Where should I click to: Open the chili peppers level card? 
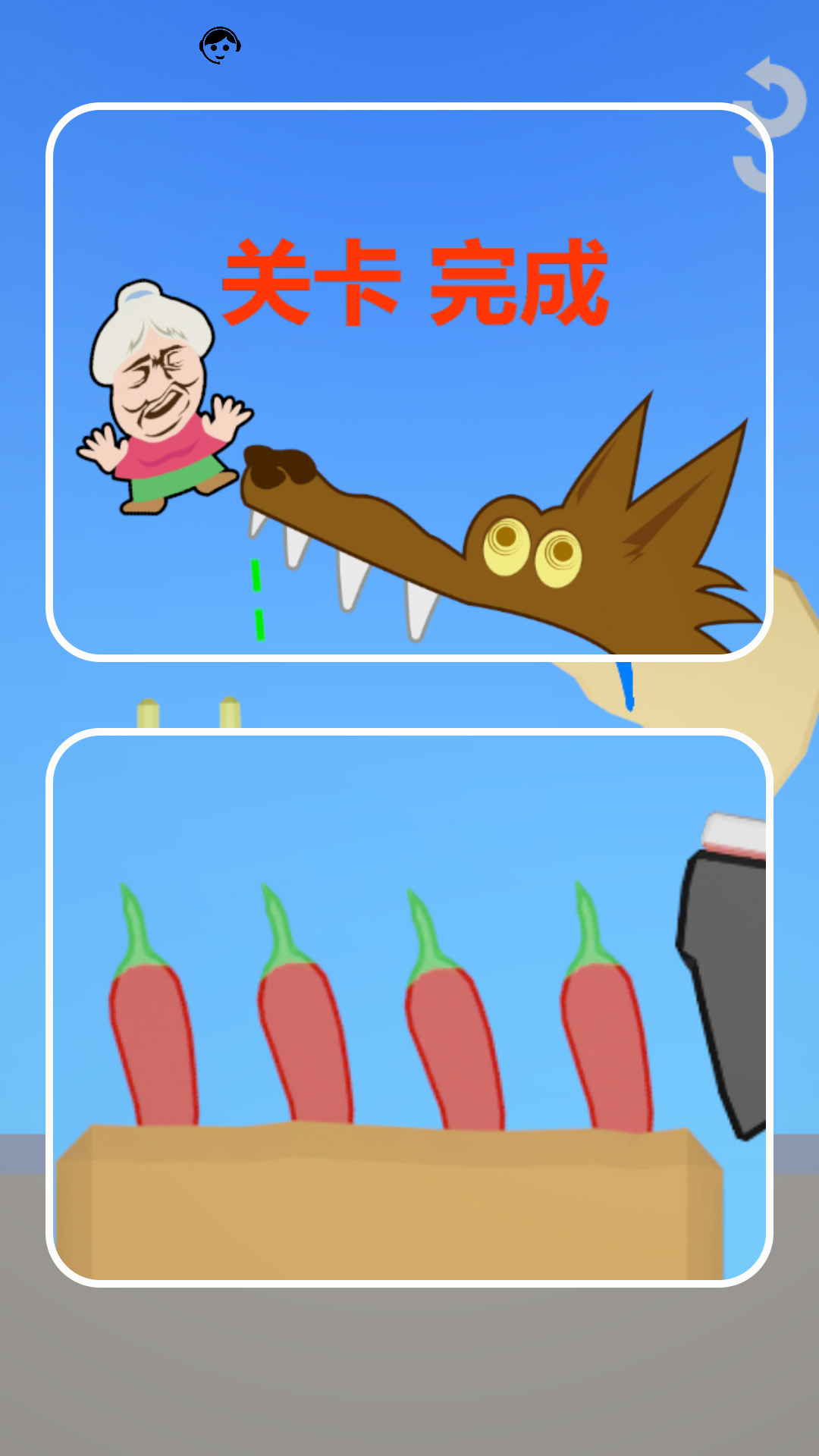click(x=409, y=1009)
